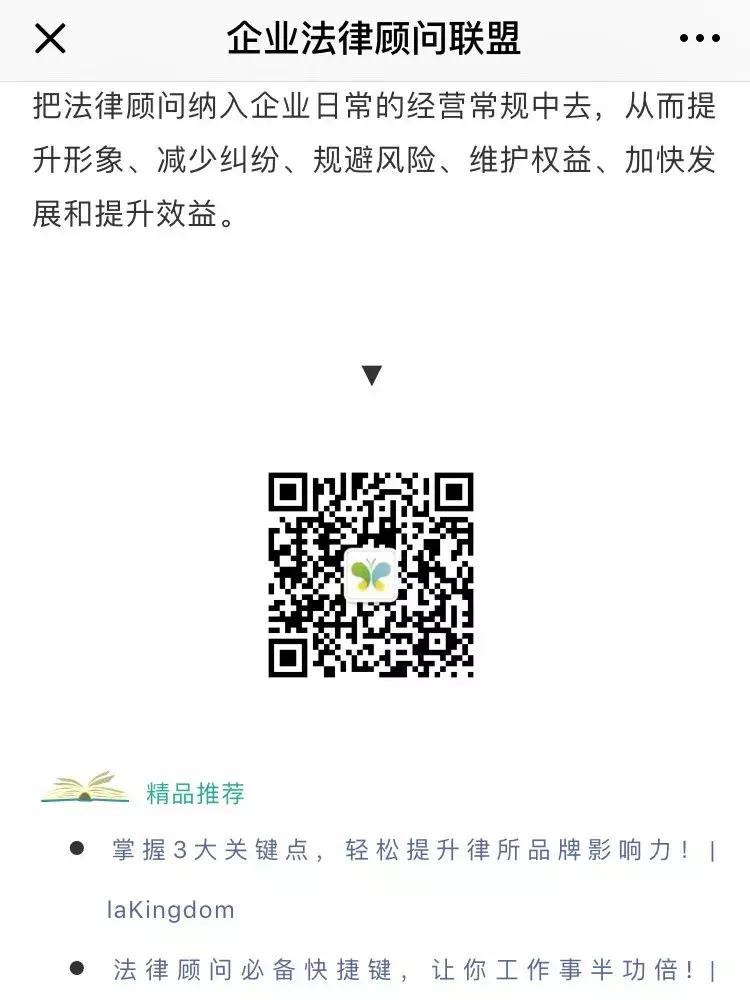Click the X close icon at top left
The height and width of the screenshot is (1000, 750).
pyautogui.click(x=47, y=38)
